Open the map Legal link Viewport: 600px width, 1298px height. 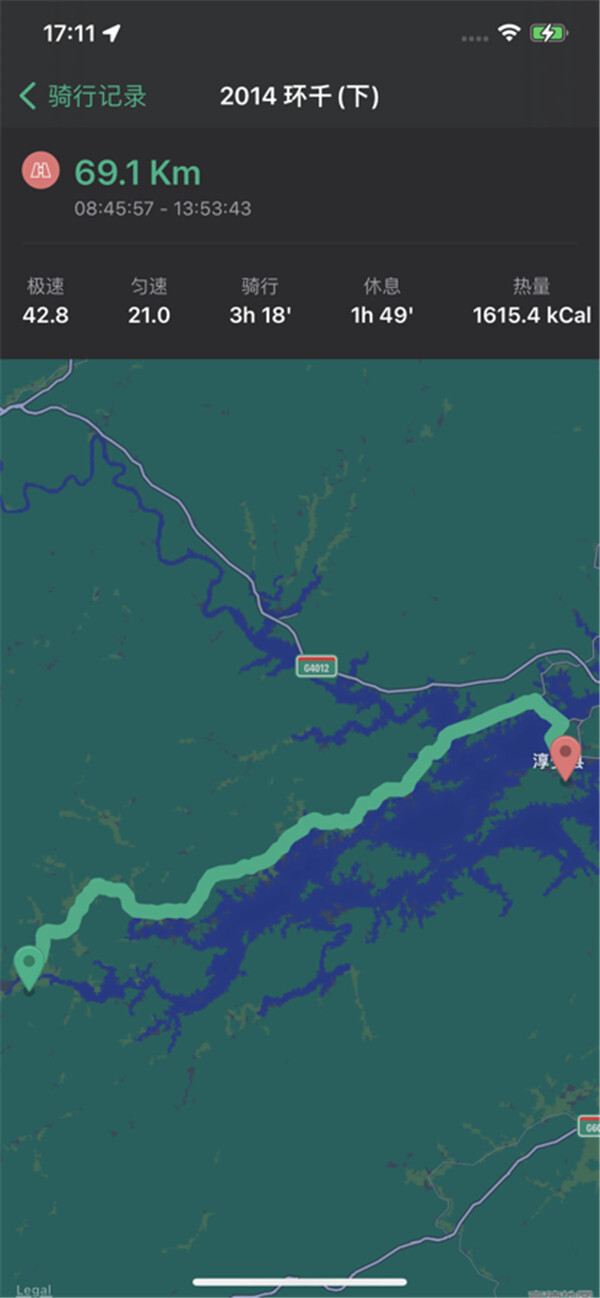[x=33, y=1290]
